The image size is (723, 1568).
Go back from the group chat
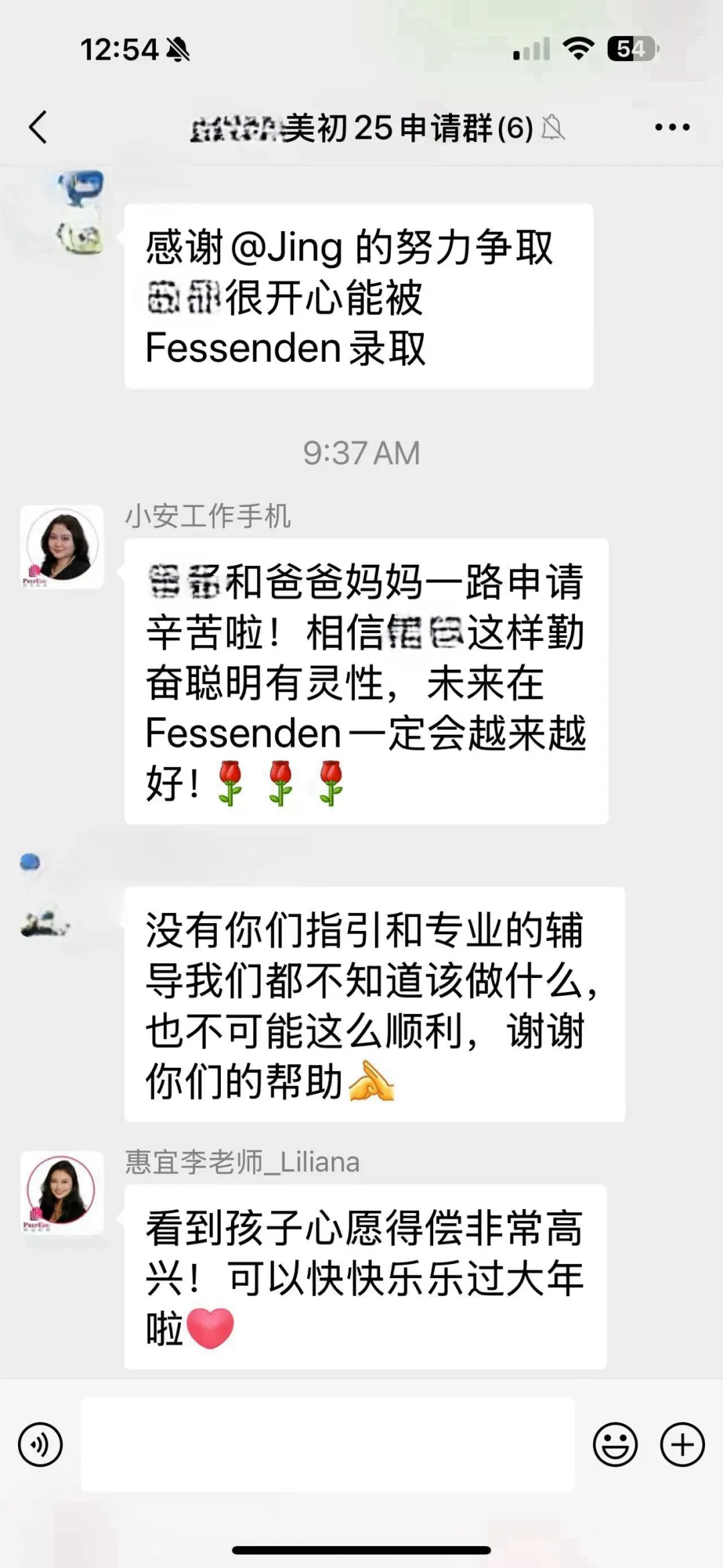pyautogui.click(x=38, y=127)
